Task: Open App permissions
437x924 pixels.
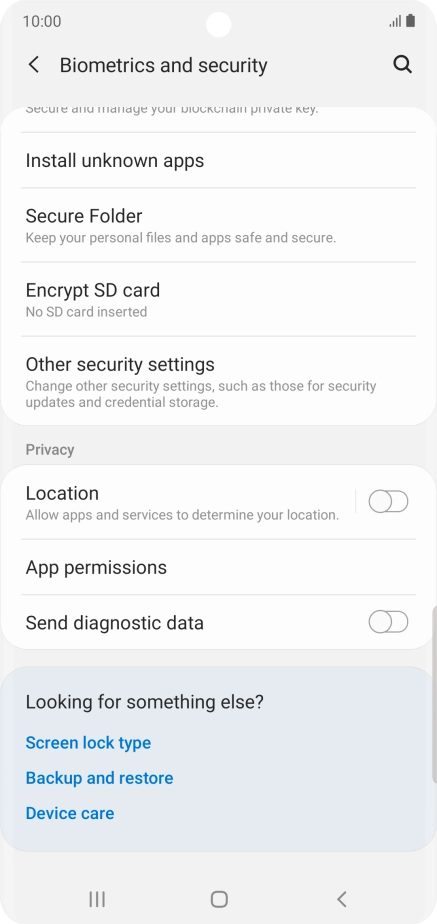Action: 218,567
